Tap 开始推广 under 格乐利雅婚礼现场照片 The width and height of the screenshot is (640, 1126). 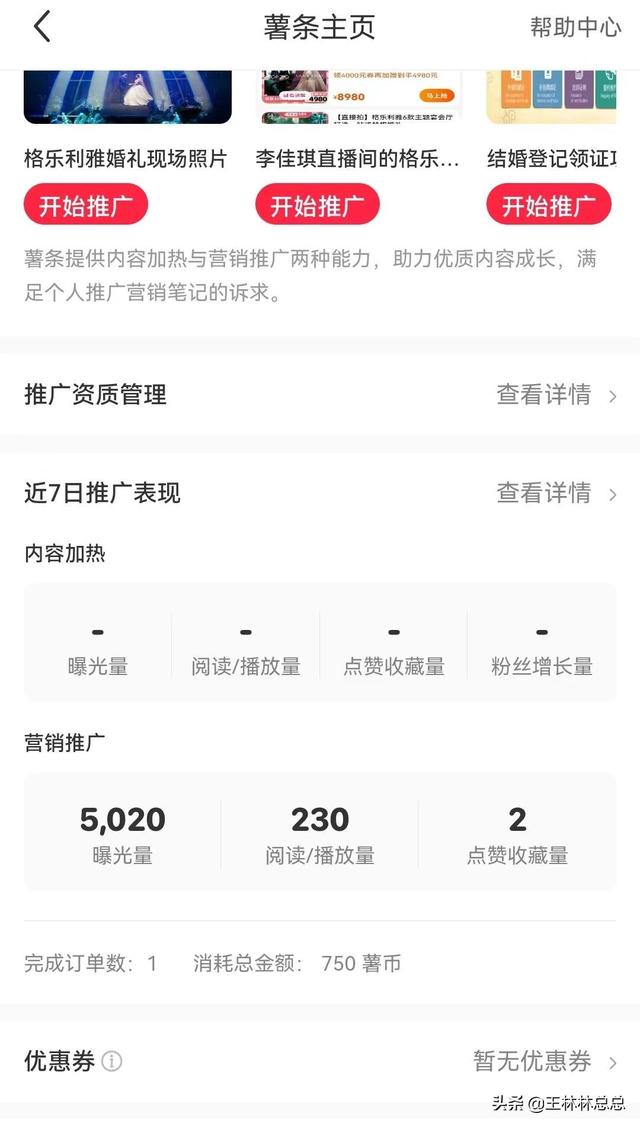pyautogui.click(x=86, y=206)
